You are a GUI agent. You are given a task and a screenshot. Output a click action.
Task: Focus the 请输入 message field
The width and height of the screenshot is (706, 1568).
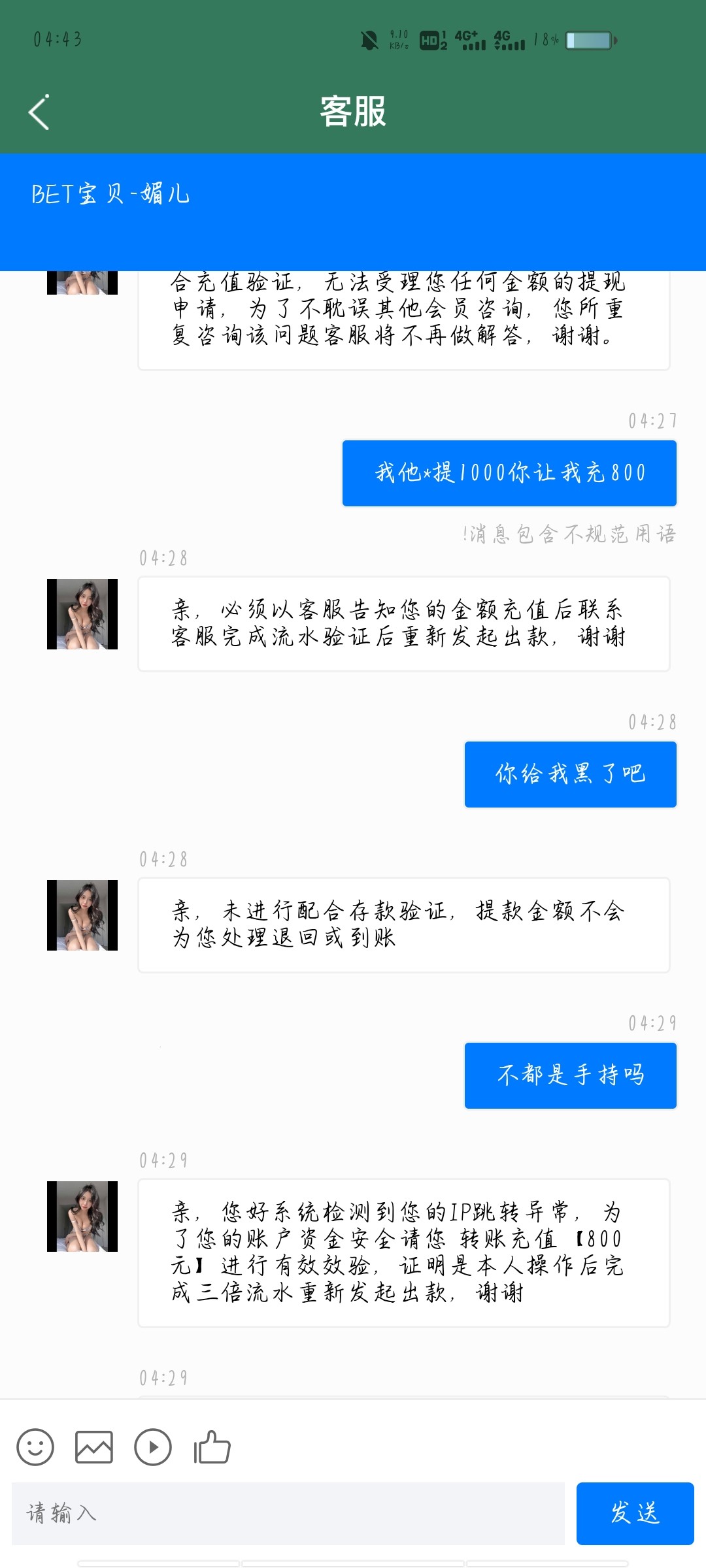pos(288,1513)
